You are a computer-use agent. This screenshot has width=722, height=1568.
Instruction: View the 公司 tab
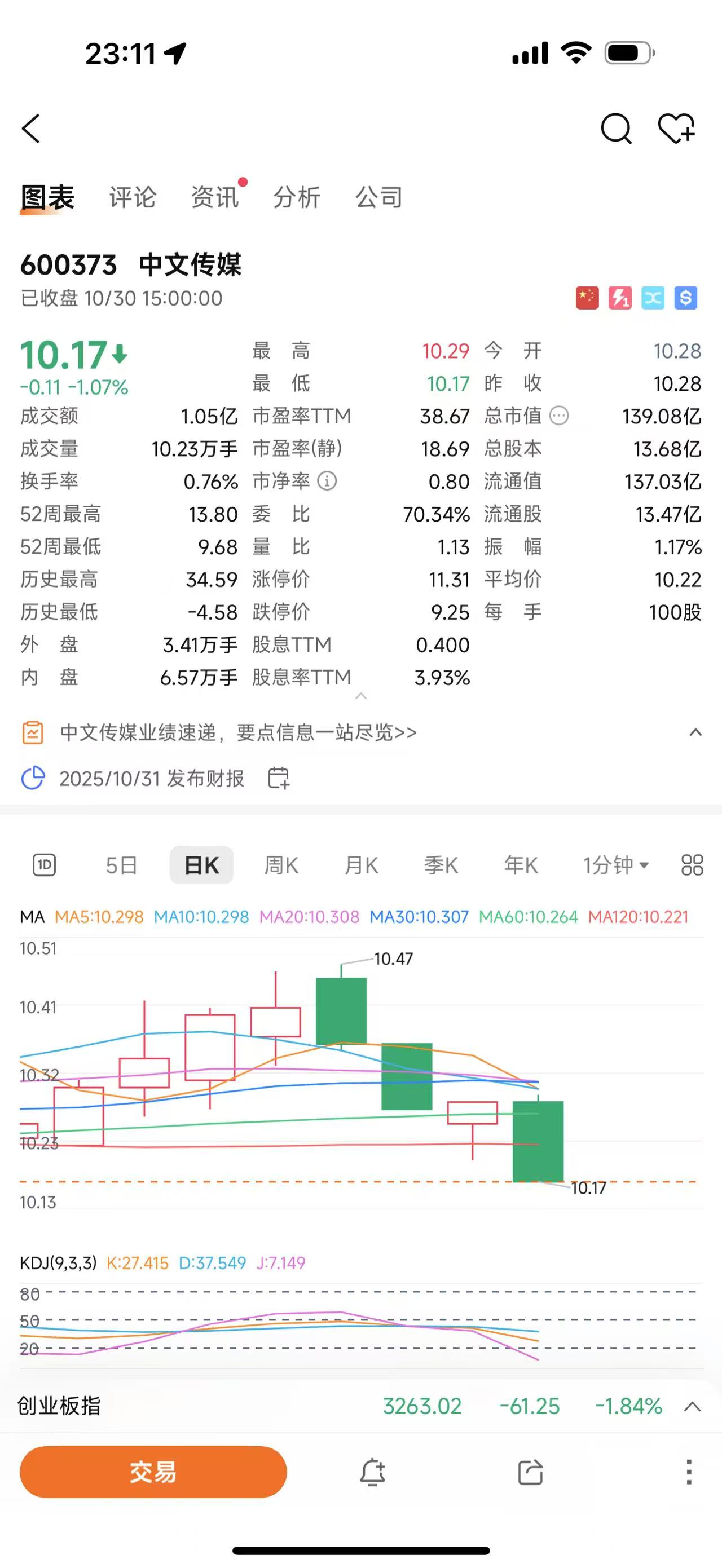pos(378,197)
